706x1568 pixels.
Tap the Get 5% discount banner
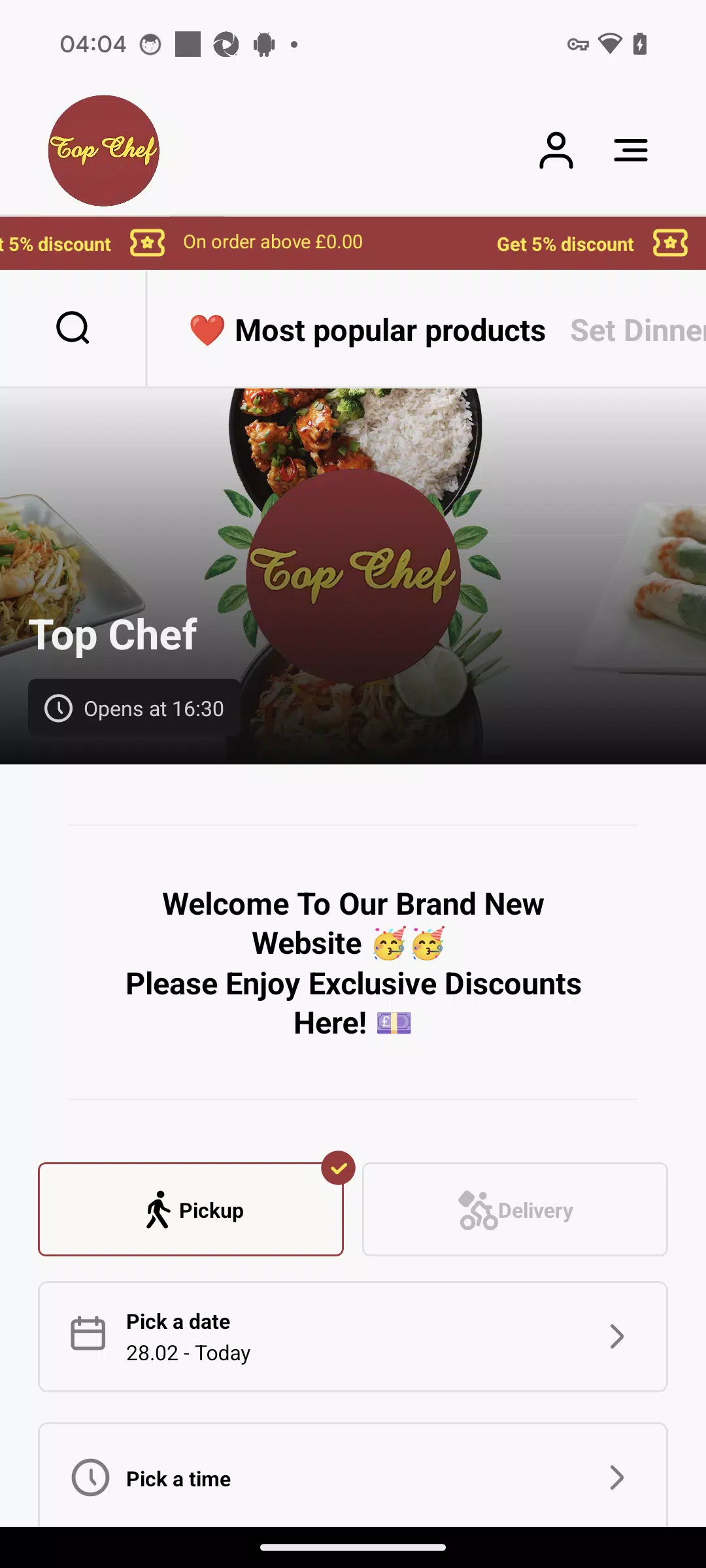(x=565, y=244)
